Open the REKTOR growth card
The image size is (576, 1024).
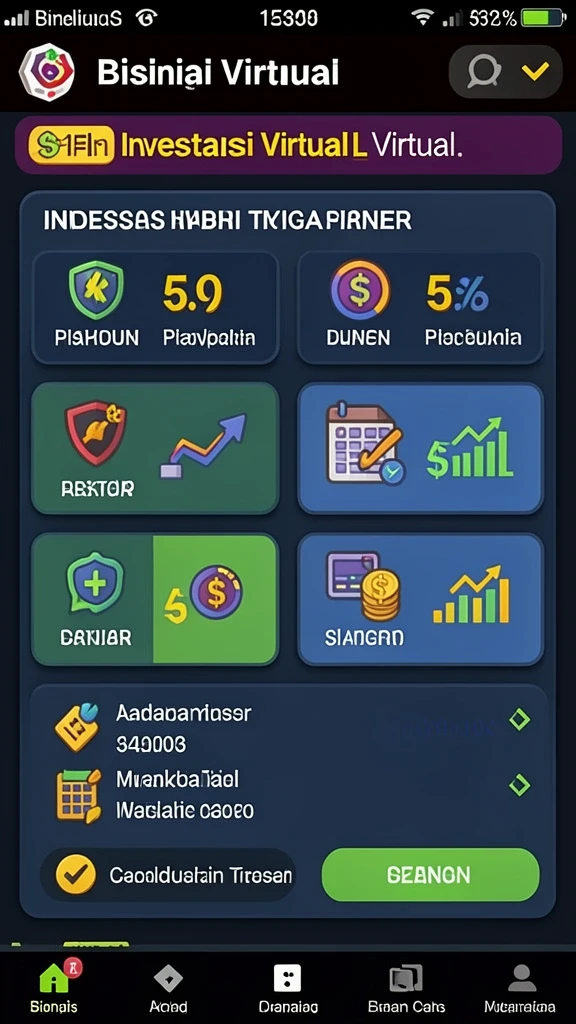click(x=155, y=448)
